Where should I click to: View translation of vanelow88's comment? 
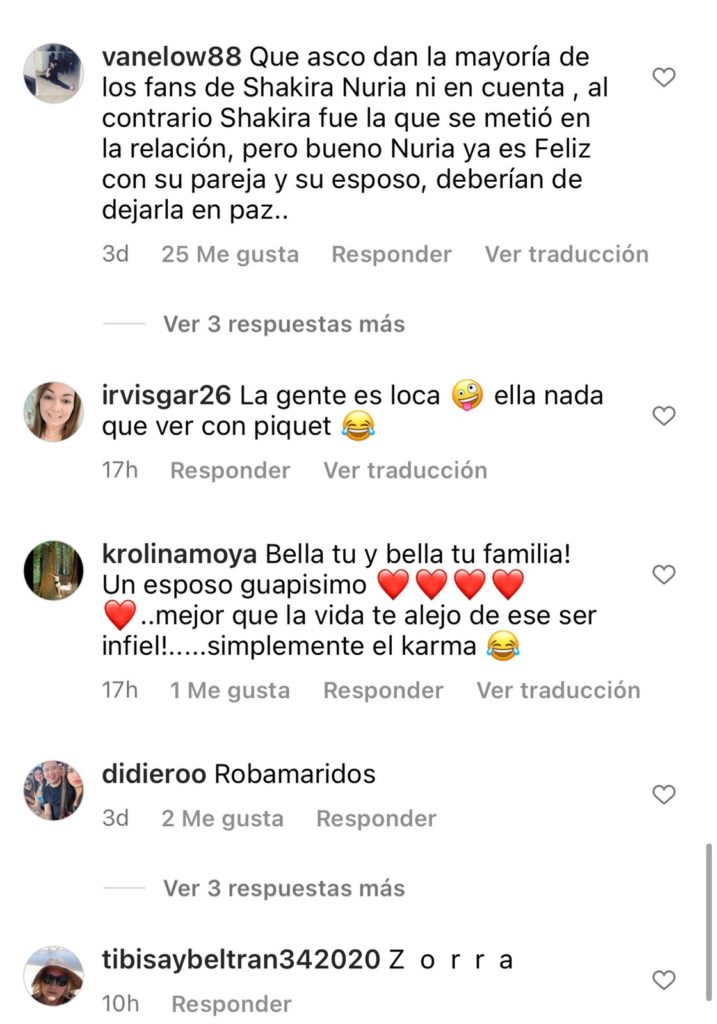point(566,254)
